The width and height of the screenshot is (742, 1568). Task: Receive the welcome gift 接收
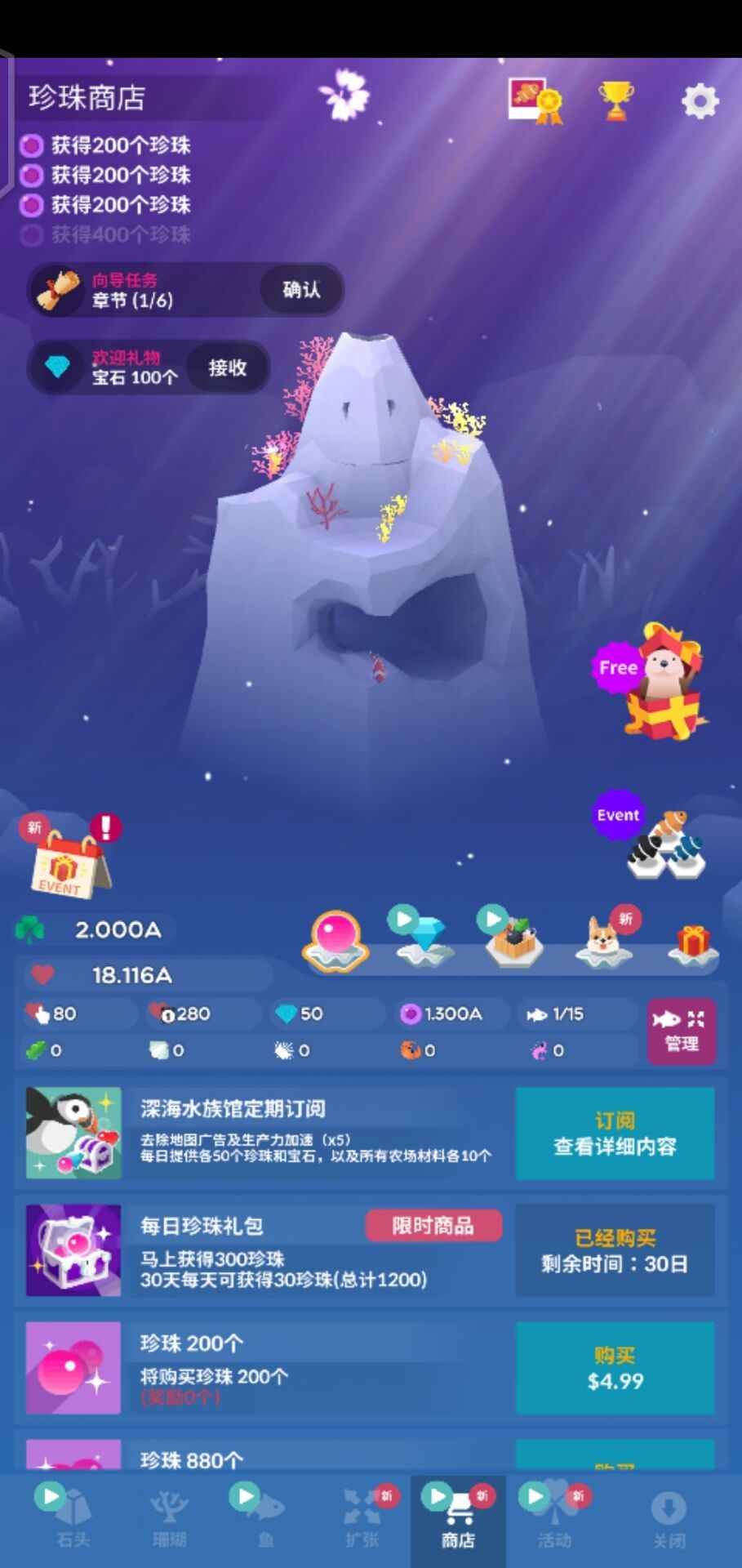click(x=227, y=368)
